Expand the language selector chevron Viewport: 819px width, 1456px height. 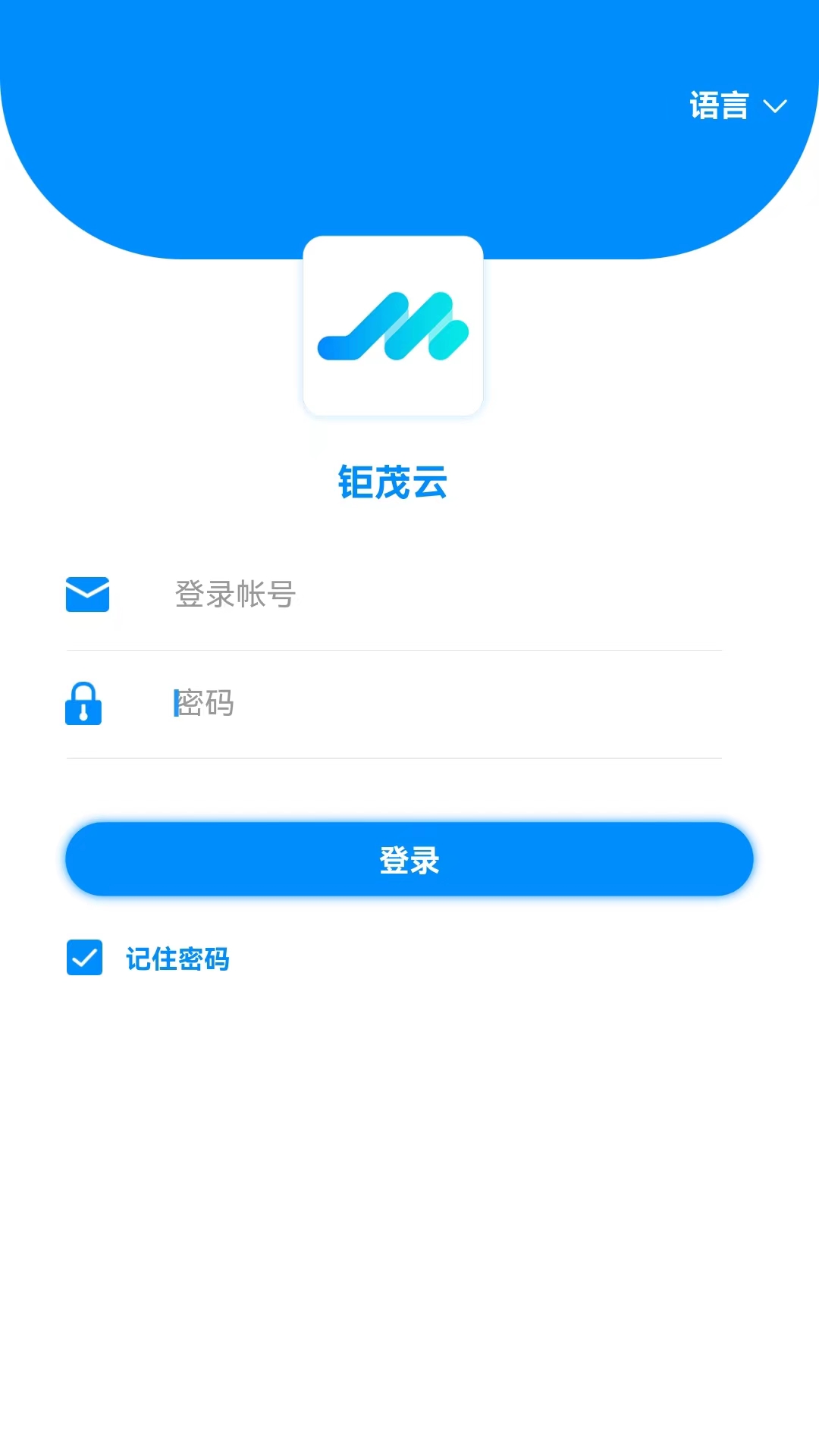tap(775, 108)
